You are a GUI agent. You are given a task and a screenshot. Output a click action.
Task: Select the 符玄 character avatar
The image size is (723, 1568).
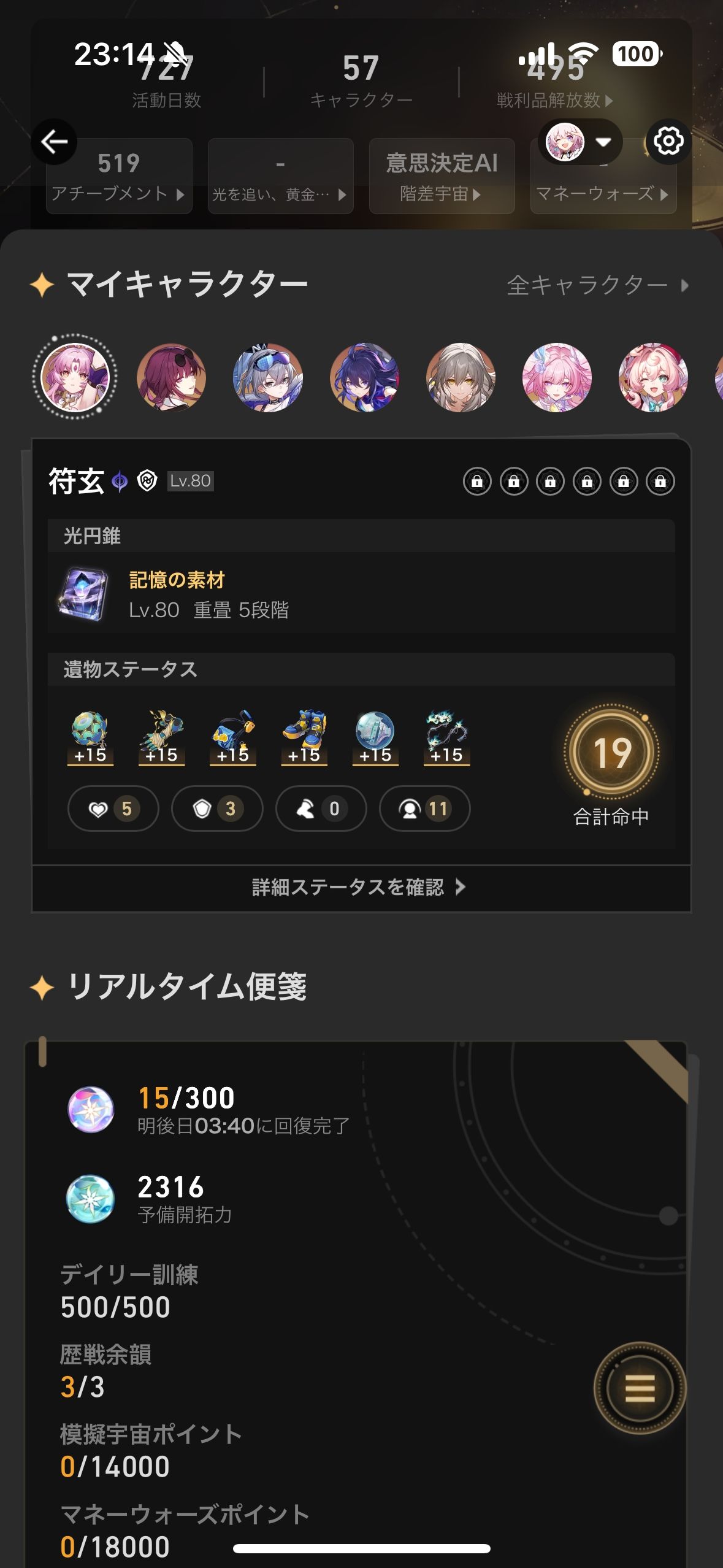pos(75,377)
